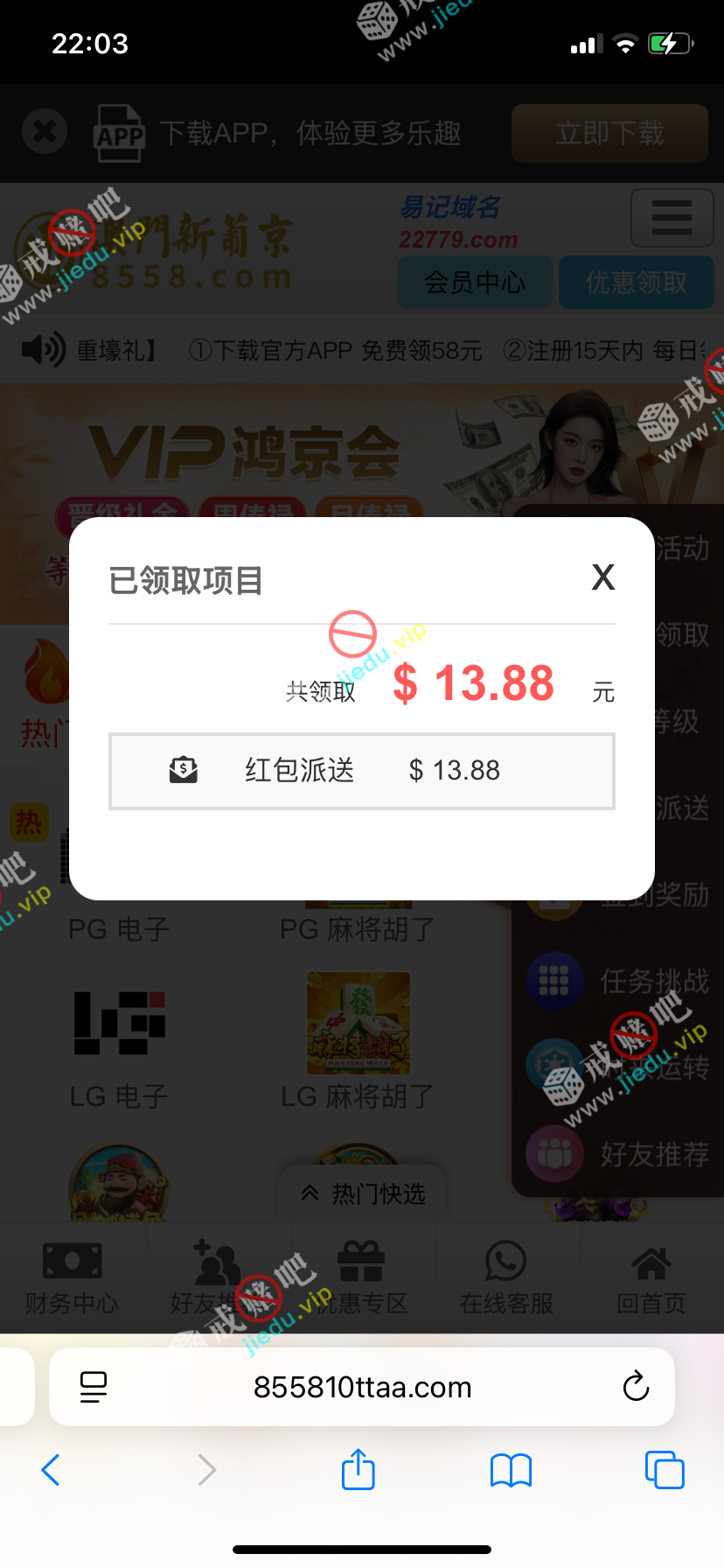Show open Safari tabs
Screen dimensions: 724x1568
(664, 1470)
